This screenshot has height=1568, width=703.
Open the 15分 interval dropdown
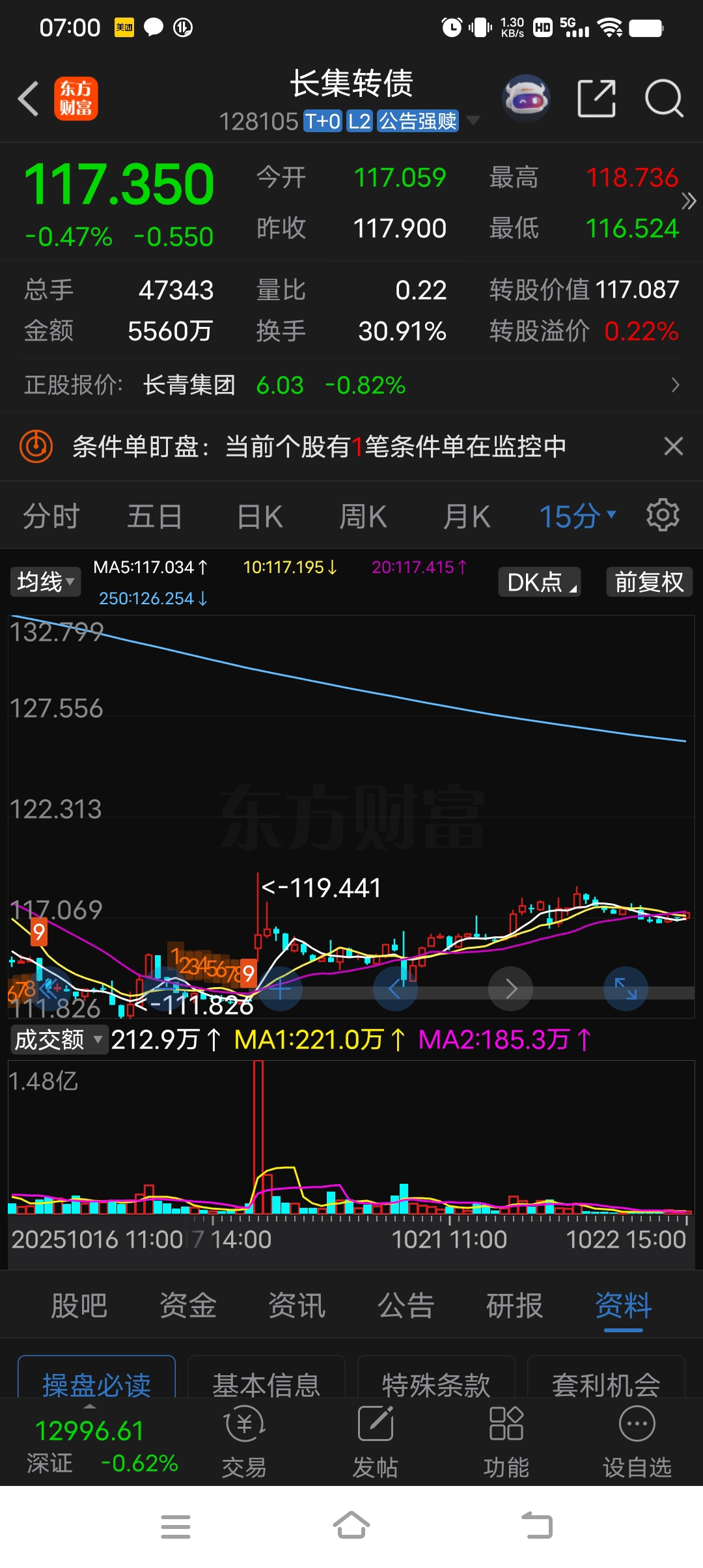[577, 517]
